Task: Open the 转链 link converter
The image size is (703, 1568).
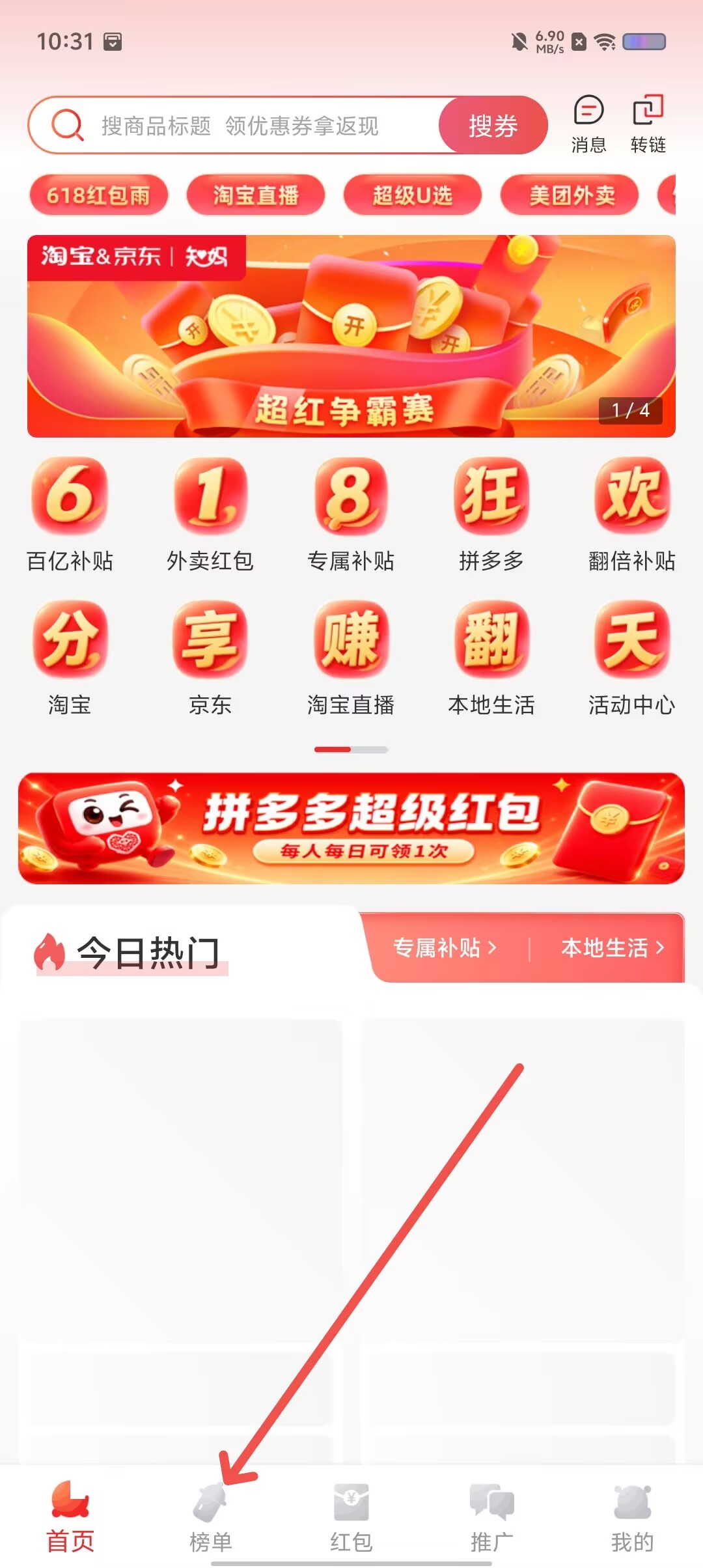Action: pos(648,124)
